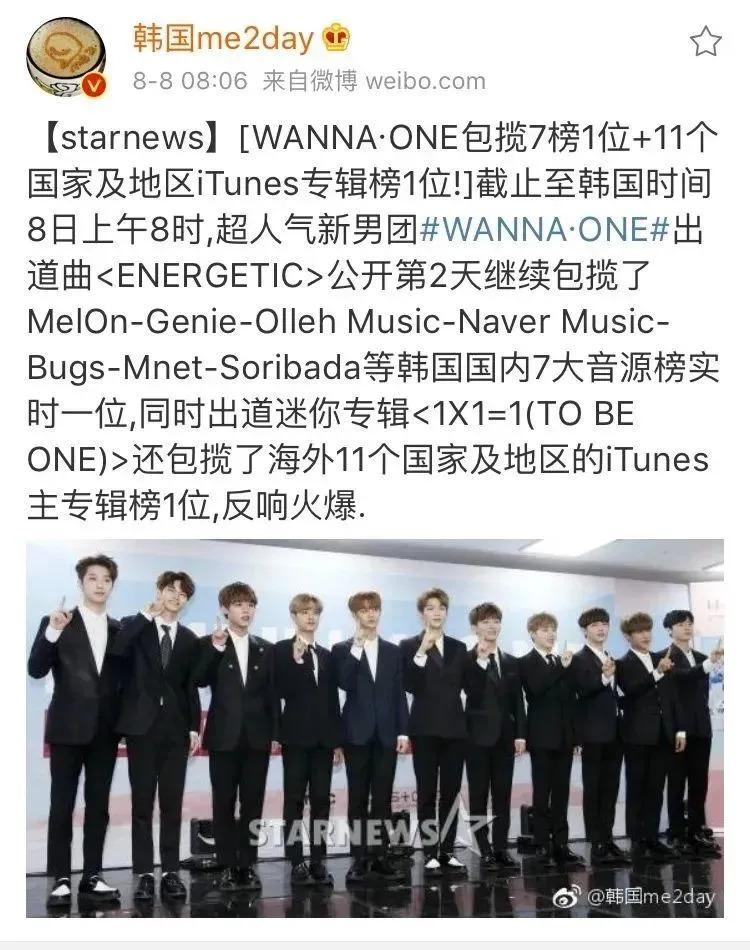This screenshot has height=950, width=750.
Task: Tap the 韩国me2day username
Action: pos(224,40)
